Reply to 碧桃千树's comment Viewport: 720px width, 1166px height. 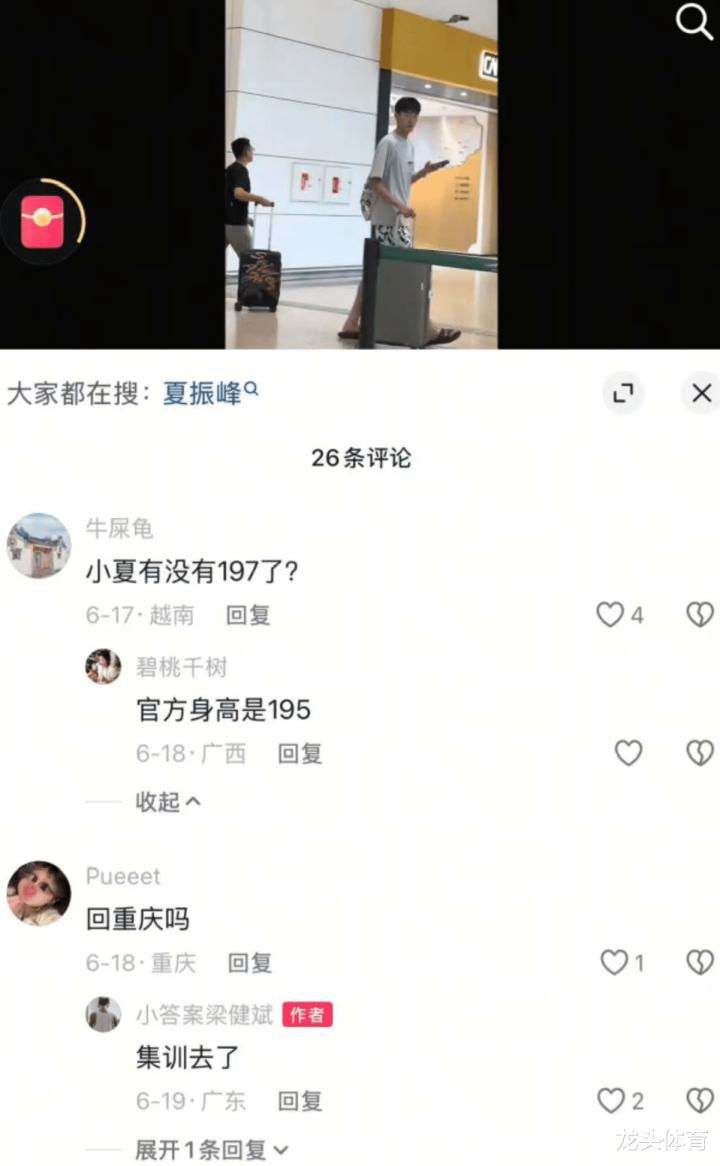click(x=300, y=753)
